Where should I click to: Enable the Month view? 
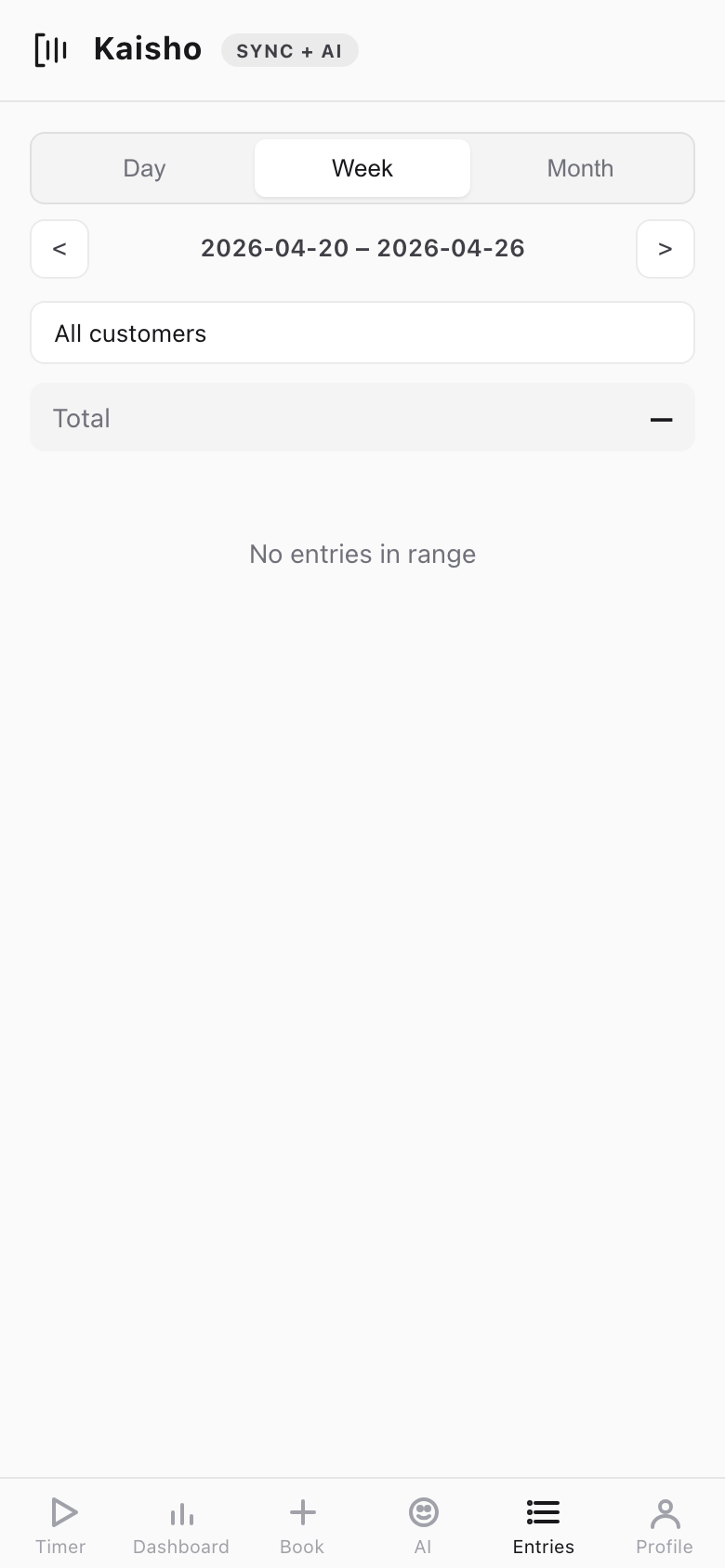pos(580,168)
